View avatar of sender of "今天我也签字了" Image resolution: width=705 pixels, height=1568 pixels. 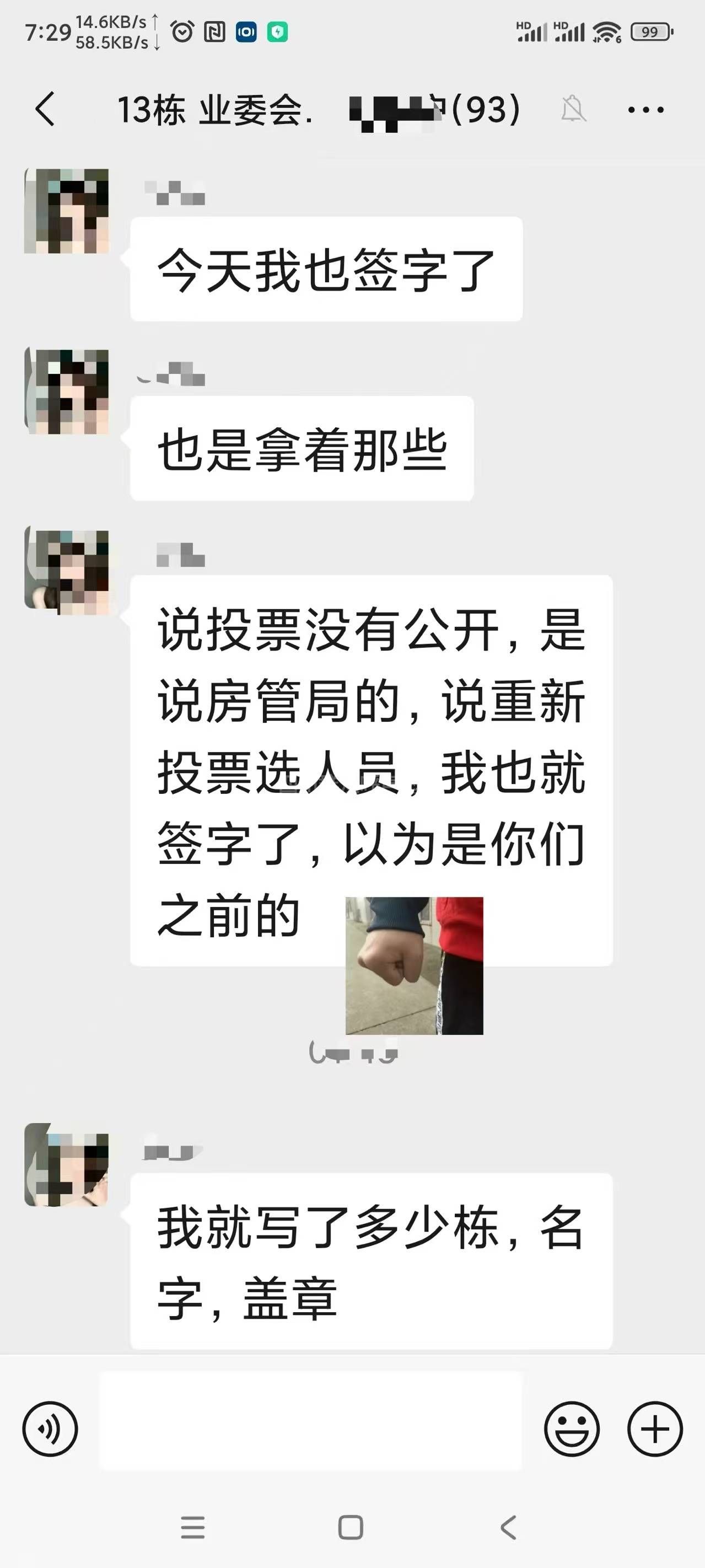click(66, 211)
